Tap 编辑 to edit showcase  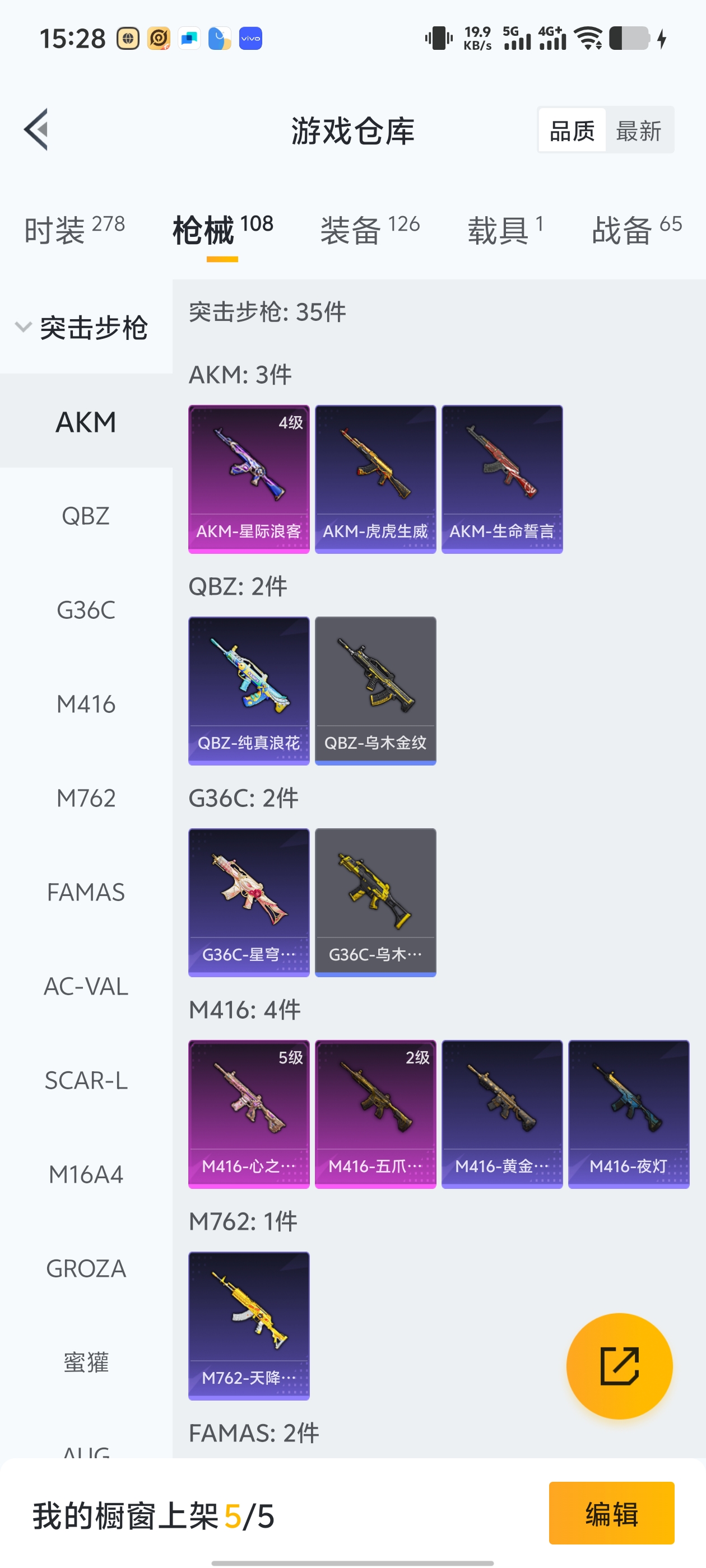tap(611, 1513)
